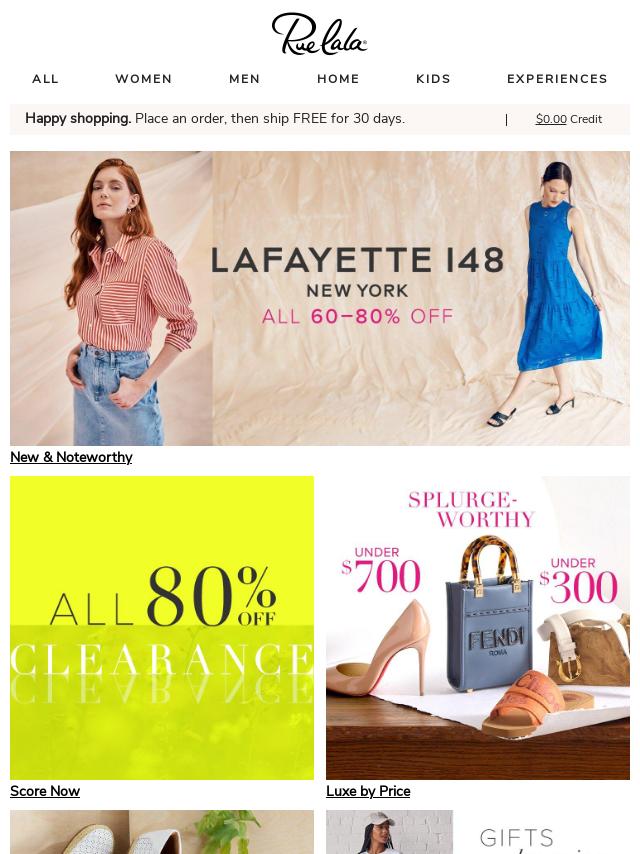640x854 pixels.
Task: Go to the EXPERIENCES section
Action: click(x=557, y=79)
